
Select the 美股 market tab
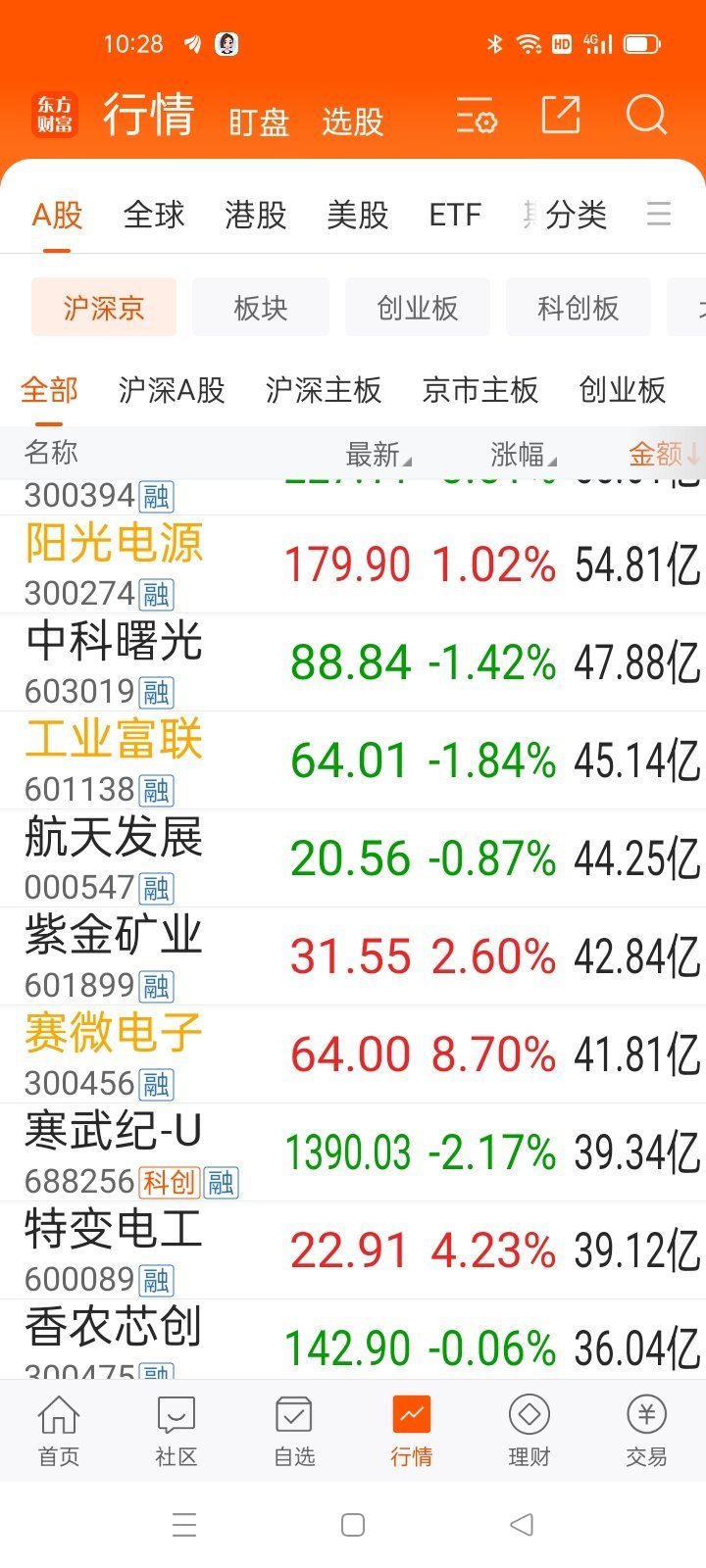tap(358, 215)
